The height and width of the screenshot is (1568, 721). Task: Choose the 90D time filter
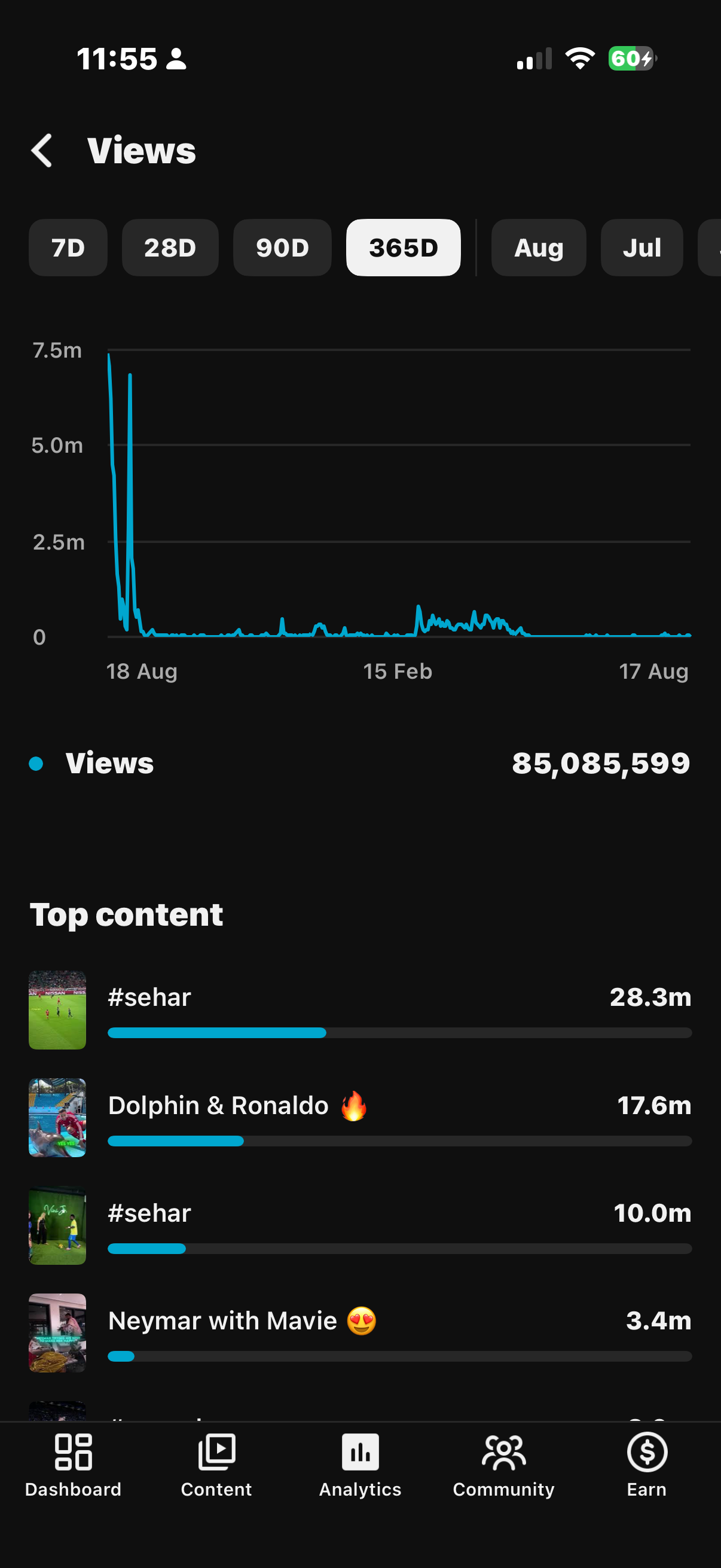coord(282,248)
